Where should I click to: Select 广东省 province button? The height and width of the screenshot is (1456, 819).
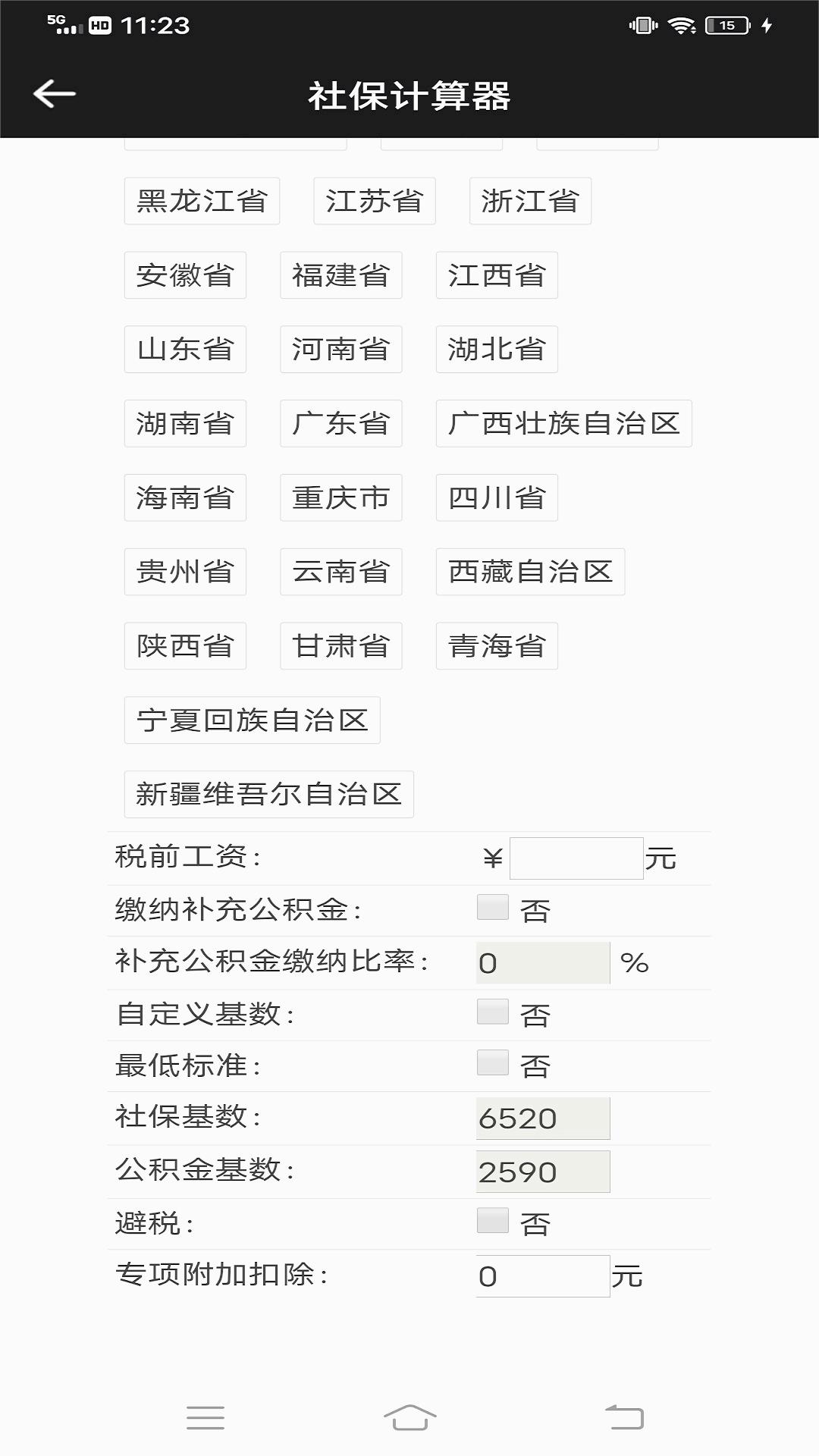[x=340, y=423]
